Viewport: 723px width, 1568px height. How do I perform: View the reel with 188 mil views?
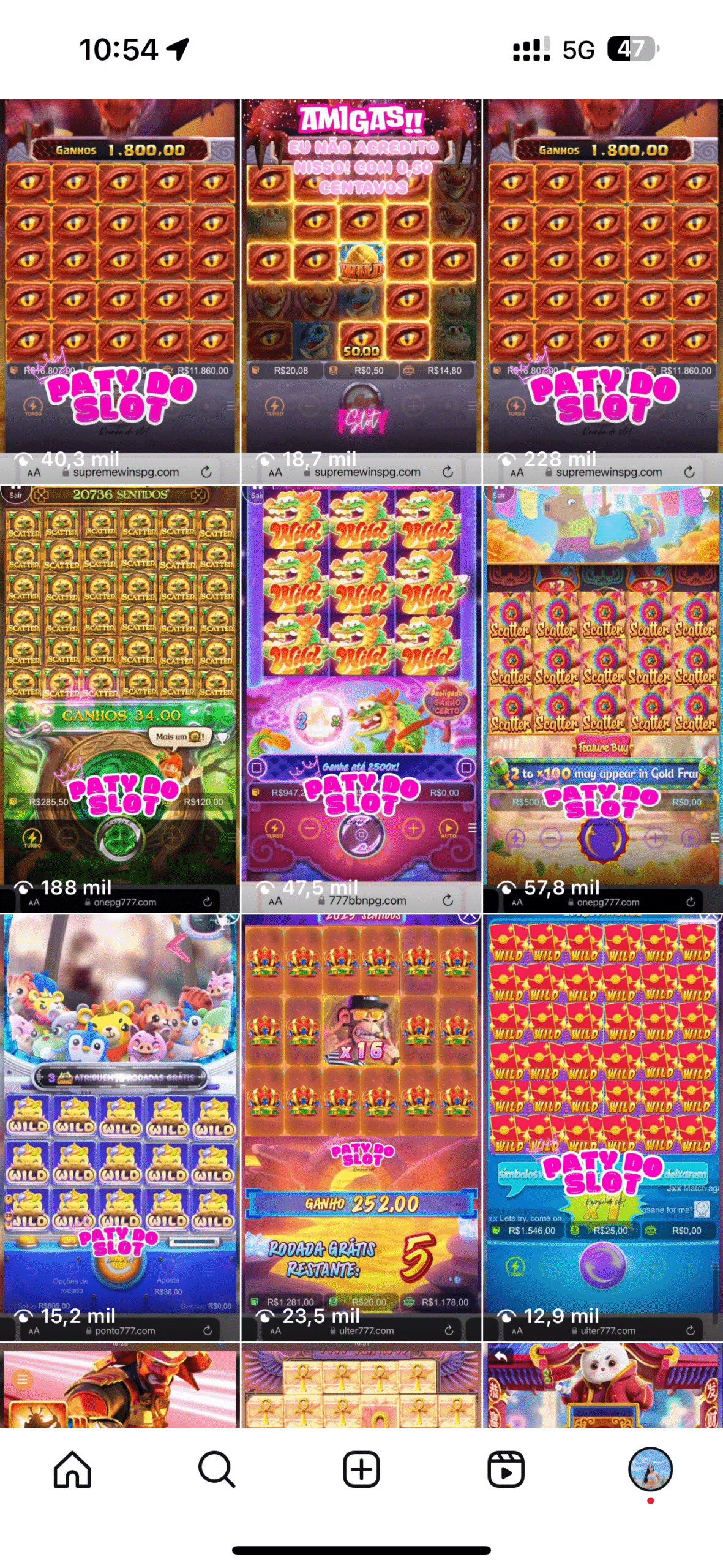pyautogui.click(x=120, y=699)
